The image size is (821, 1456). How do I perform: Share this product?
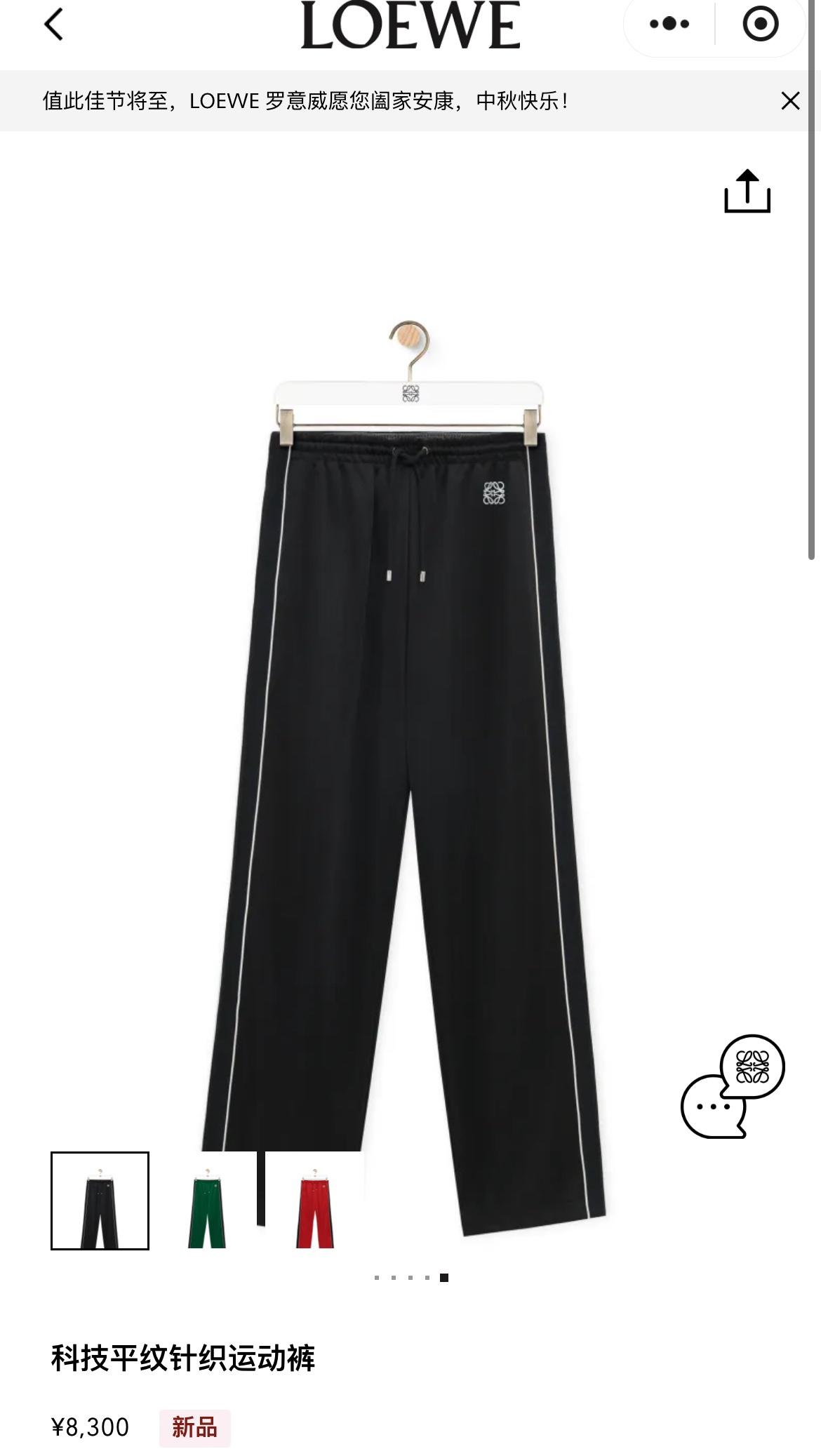tap(747, 191)
